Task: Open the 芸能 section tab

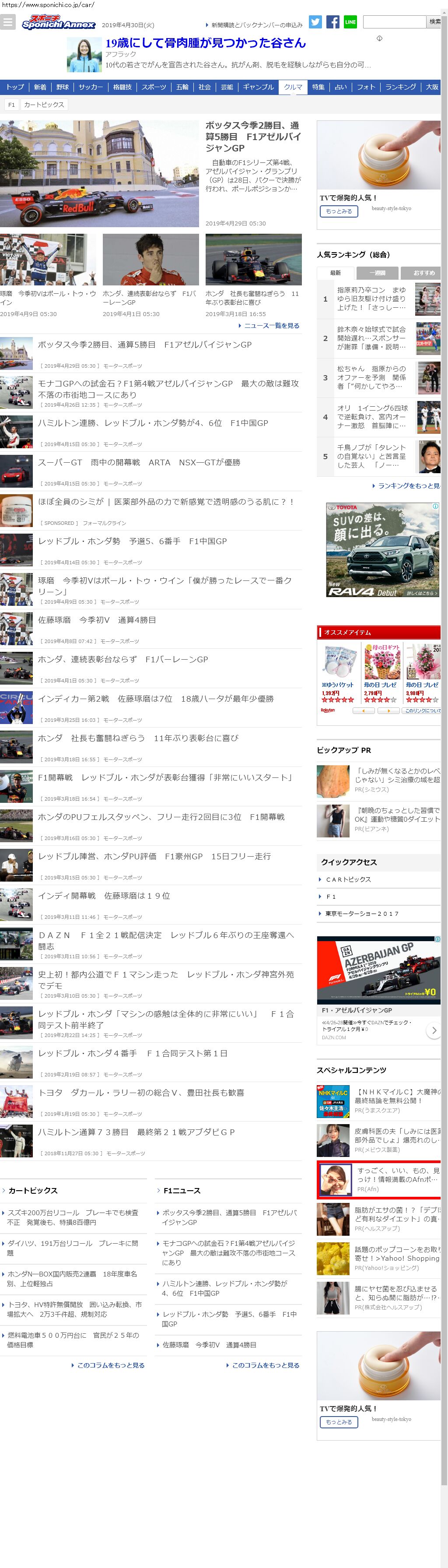Action: pos(227,87)
